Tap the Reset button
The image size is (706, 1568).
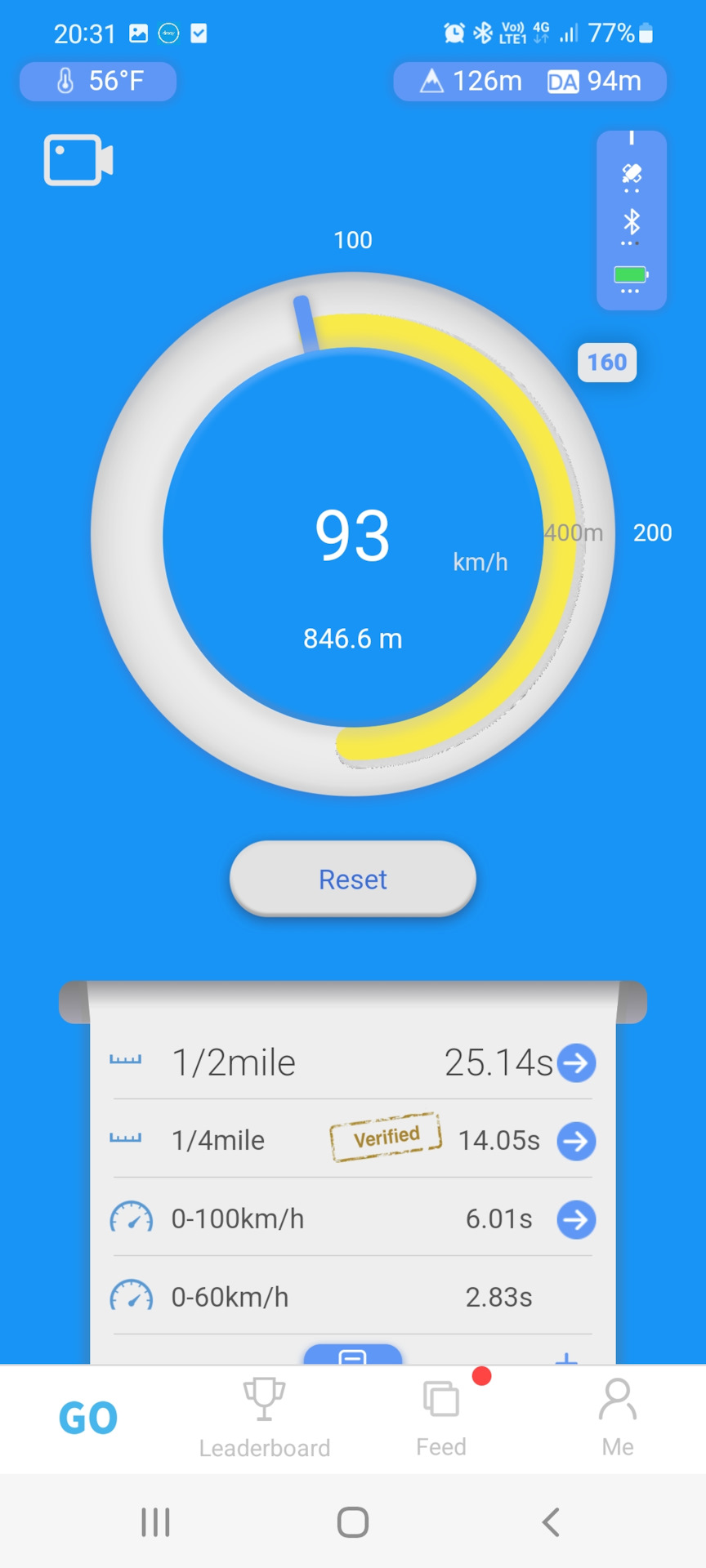tap(352, 879)
